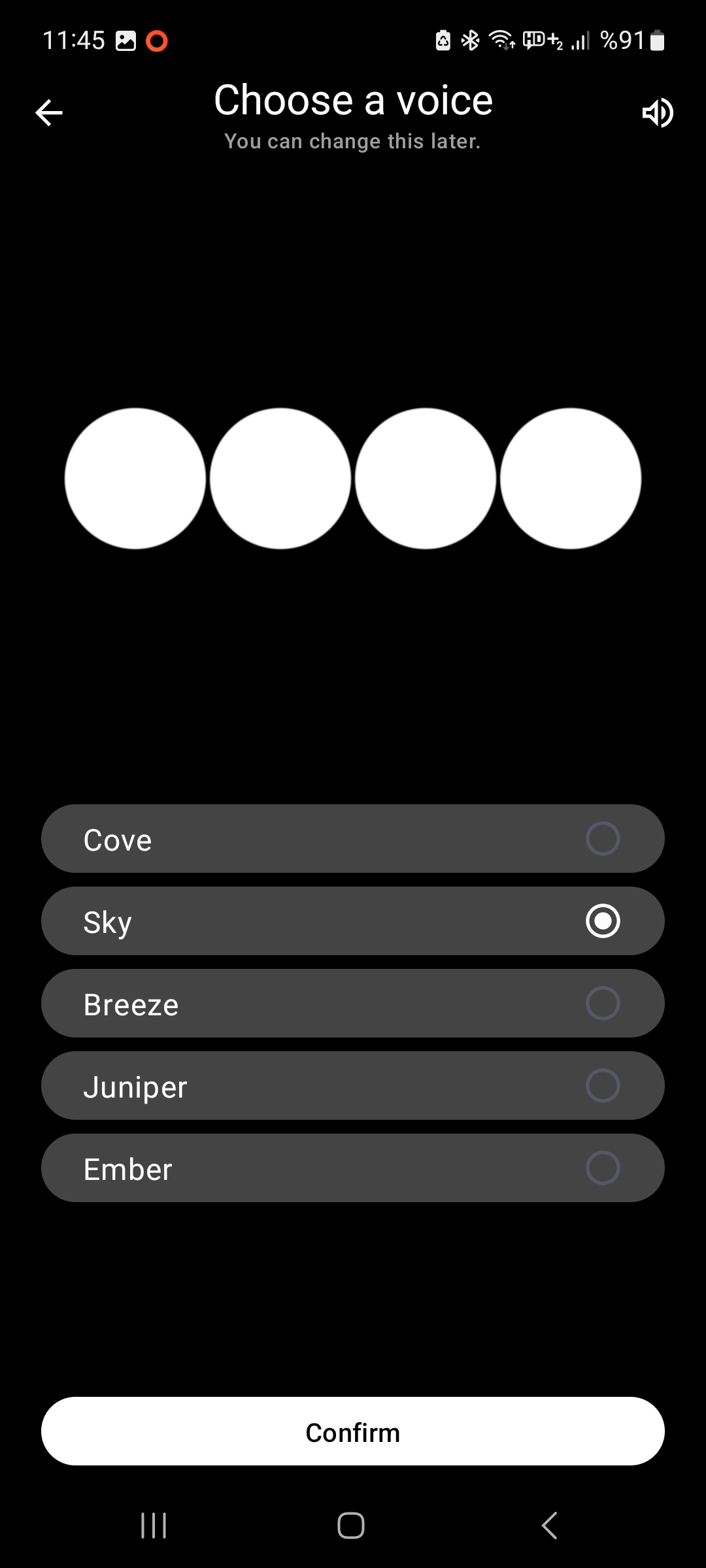This screenshot has height=1568, width=706.
Task: Select the Breeze voice
Action: (x=353, y=1004)
